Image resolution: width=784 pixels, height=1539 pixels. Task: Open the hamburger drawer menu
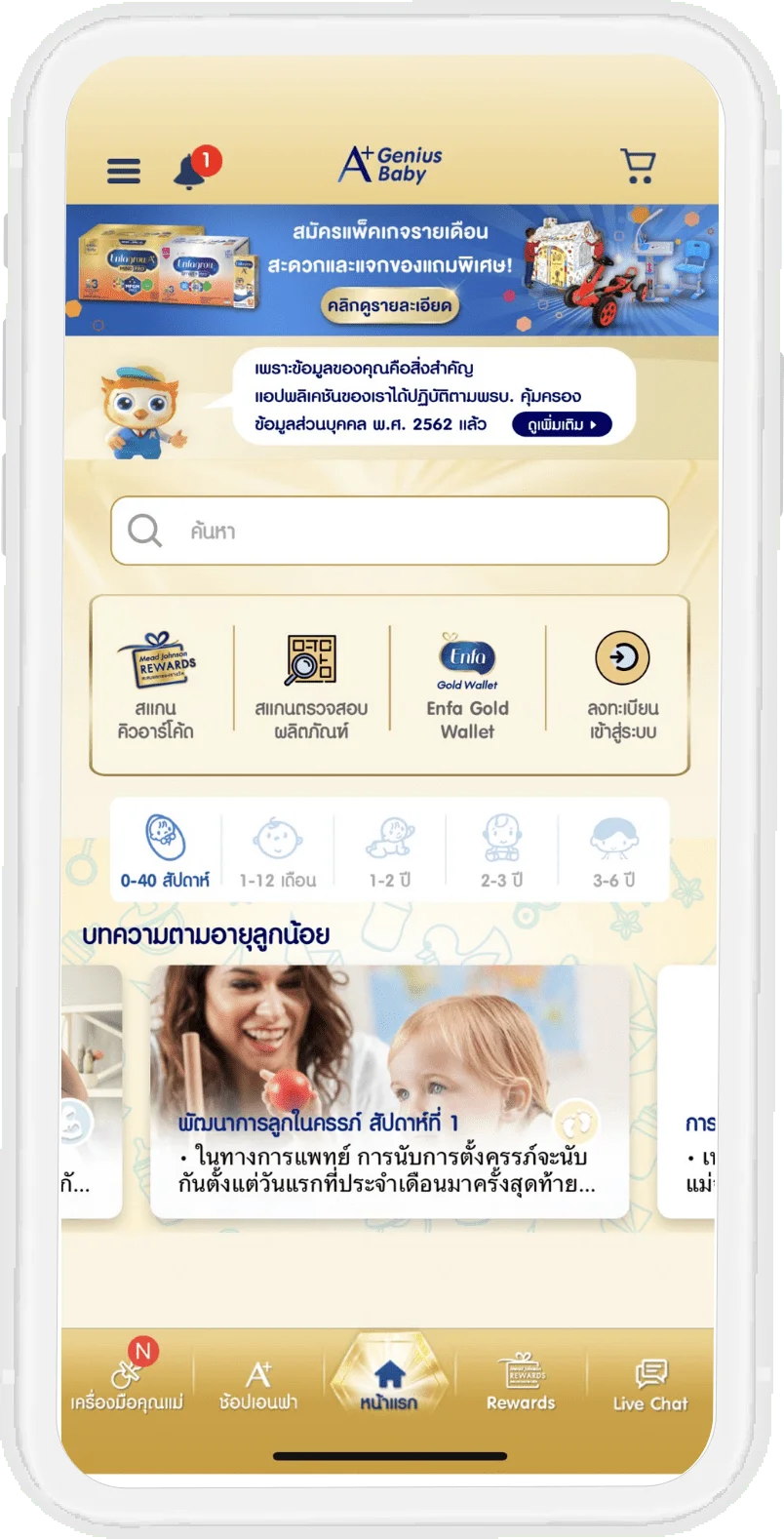(124, 170)
